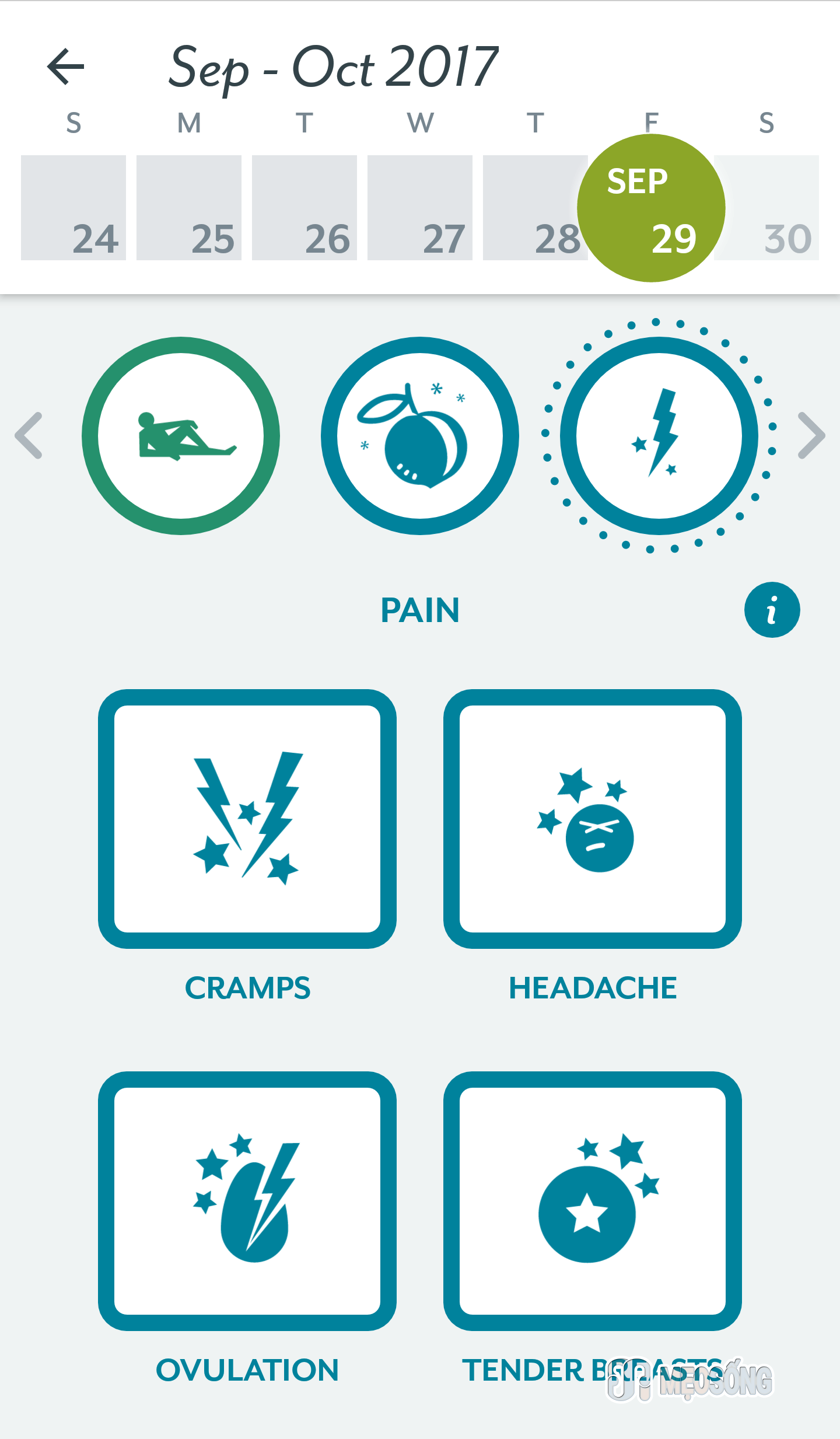Log Tender Breasts symptom
Screen dimensions: 840x1439
point(593,1201)
